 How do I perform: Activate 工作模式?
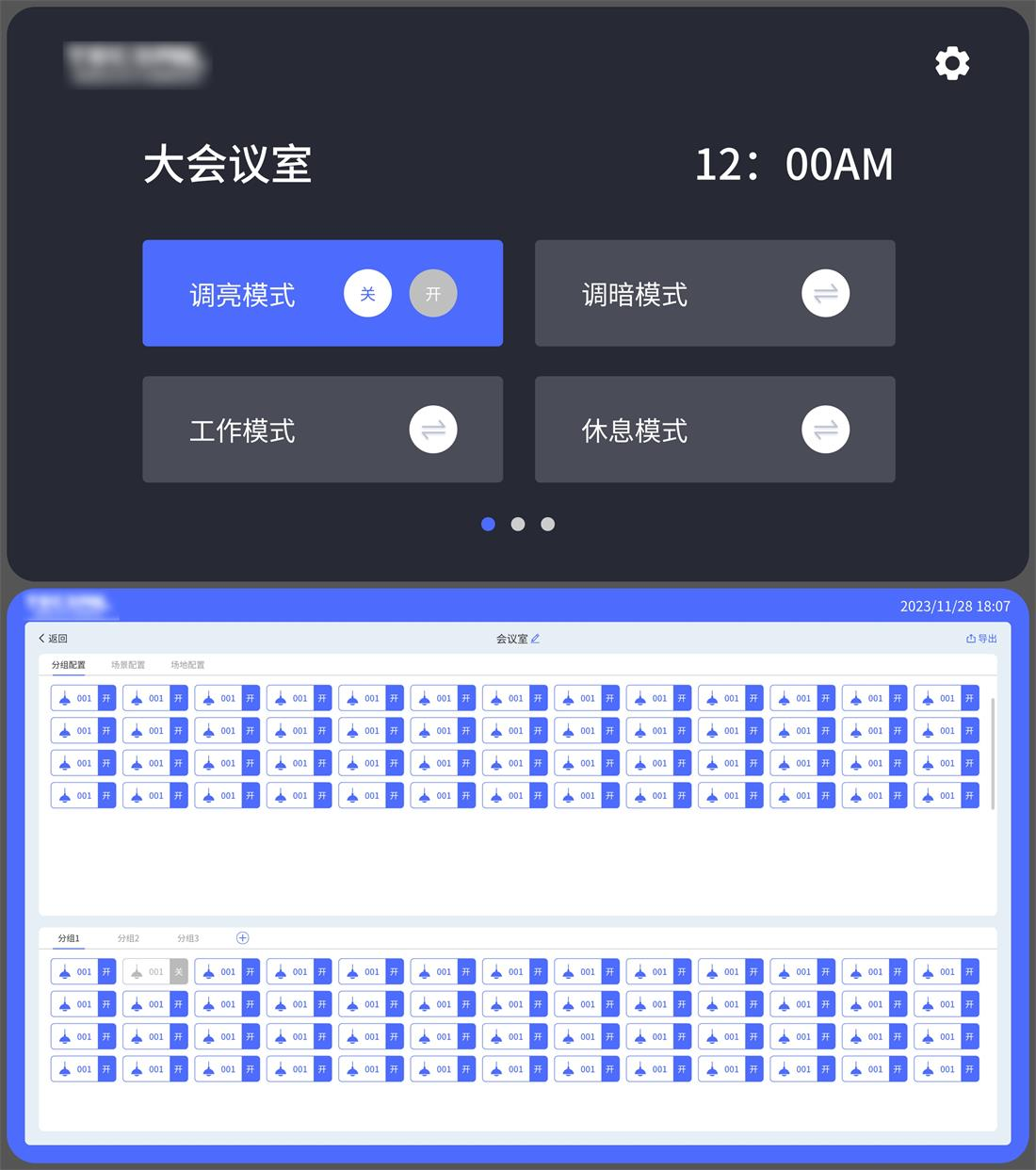pos(433,431)
